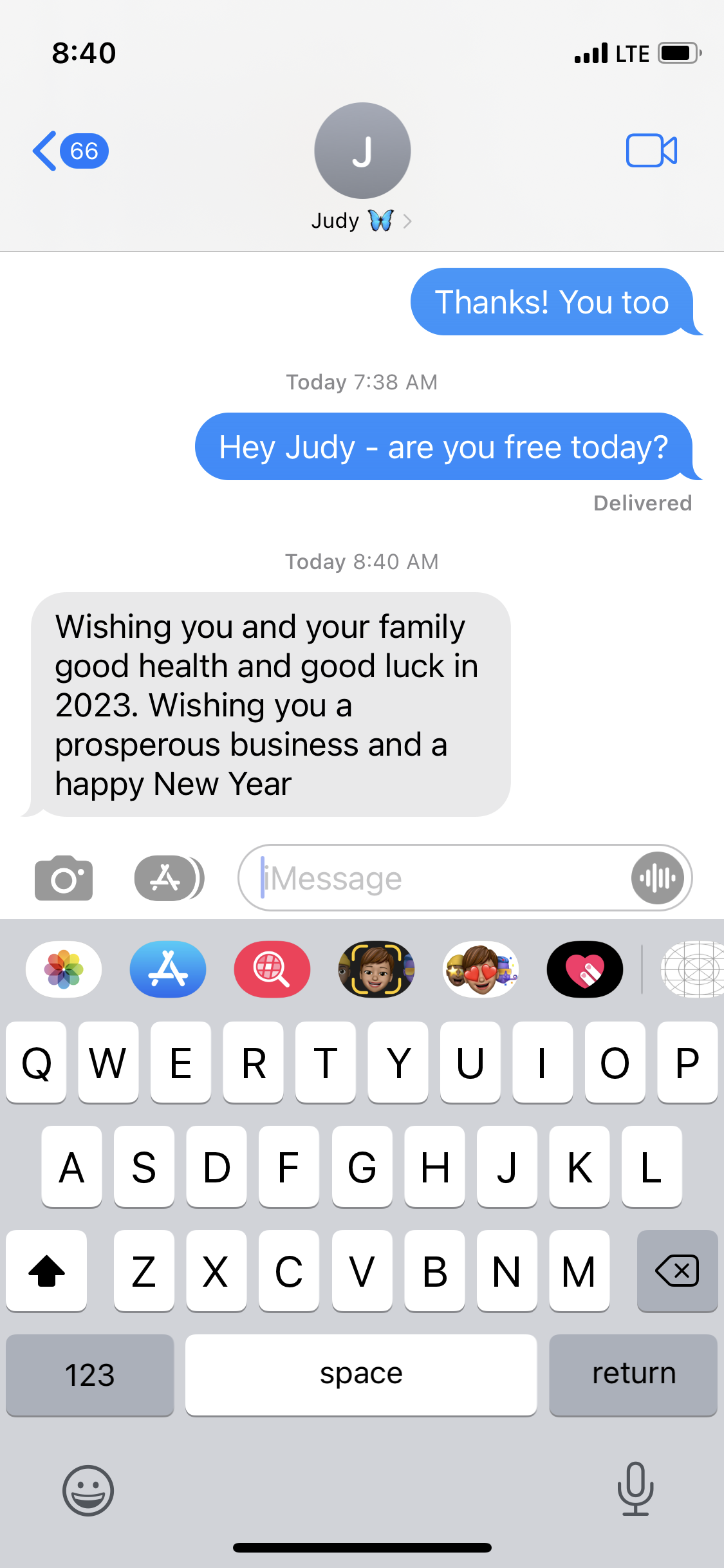Screen dimensions: 724x1568
Task: Go back to the messages list
Action: click(70, 151)
